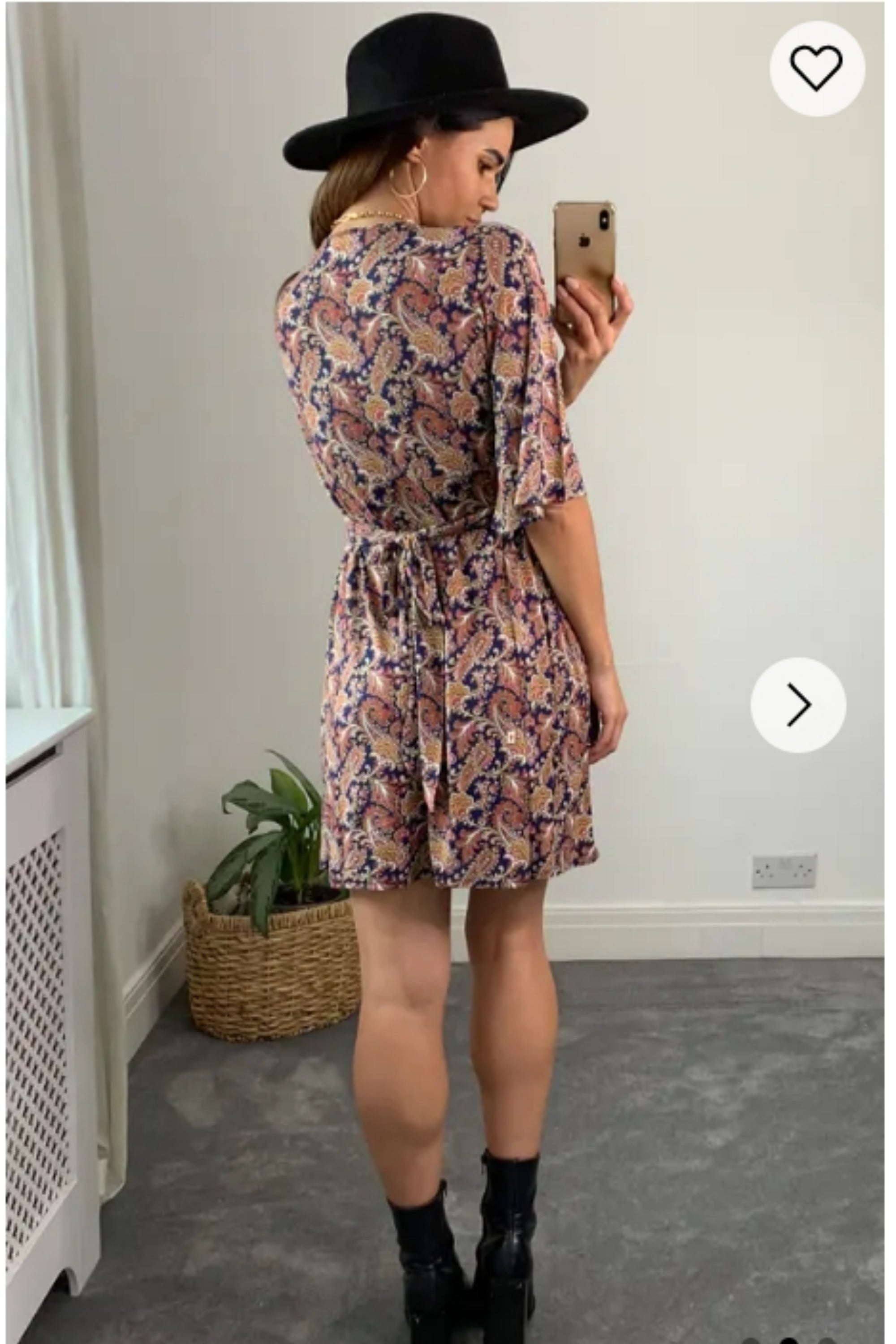Save this dress to the wishlist
Screen dimensions: 896x1344
(817, 69)
